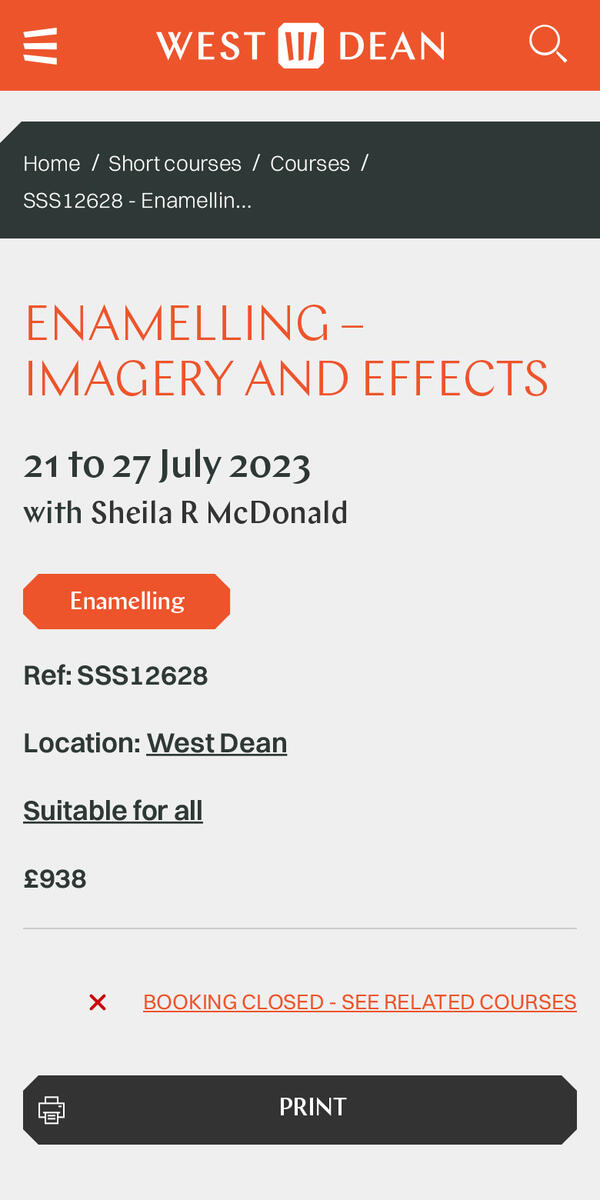This screenshot has height=1200, width=600.
Task: Open the West Dean location link
Action: [217, 743]
